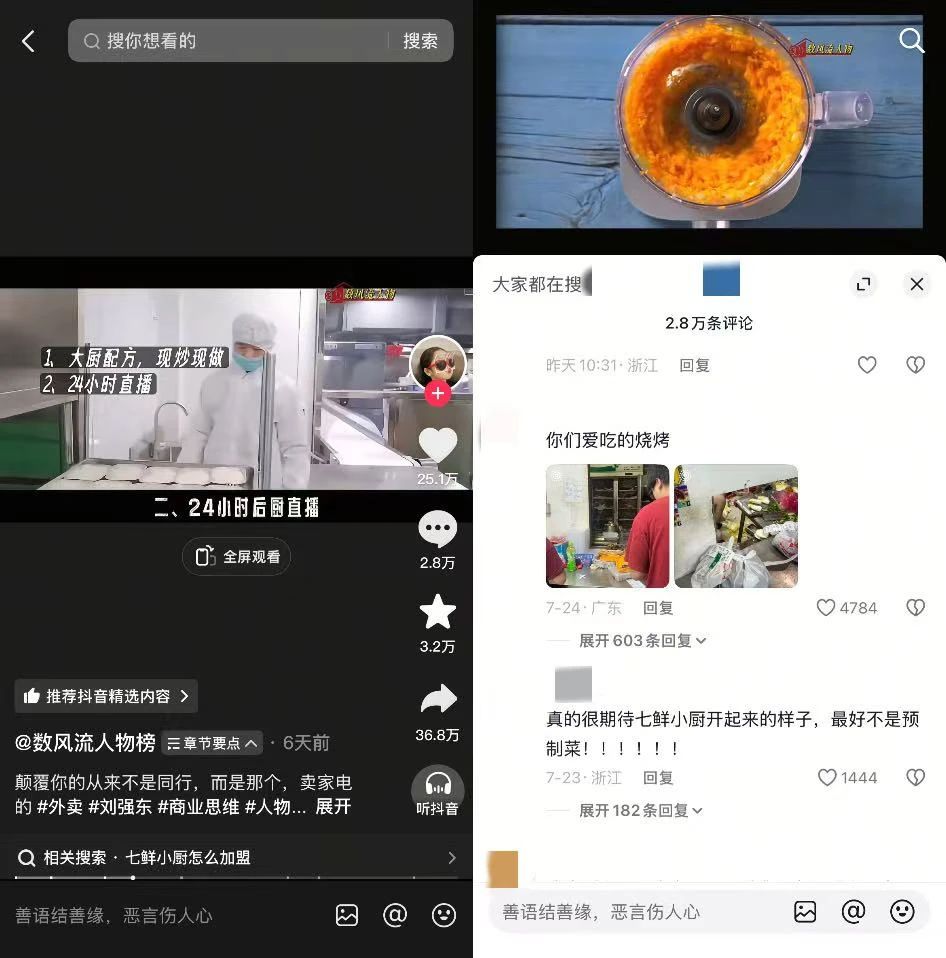The width and height of the screenshot is (946, 958).
Task: Close the comments panel
Action: (916, 284)
